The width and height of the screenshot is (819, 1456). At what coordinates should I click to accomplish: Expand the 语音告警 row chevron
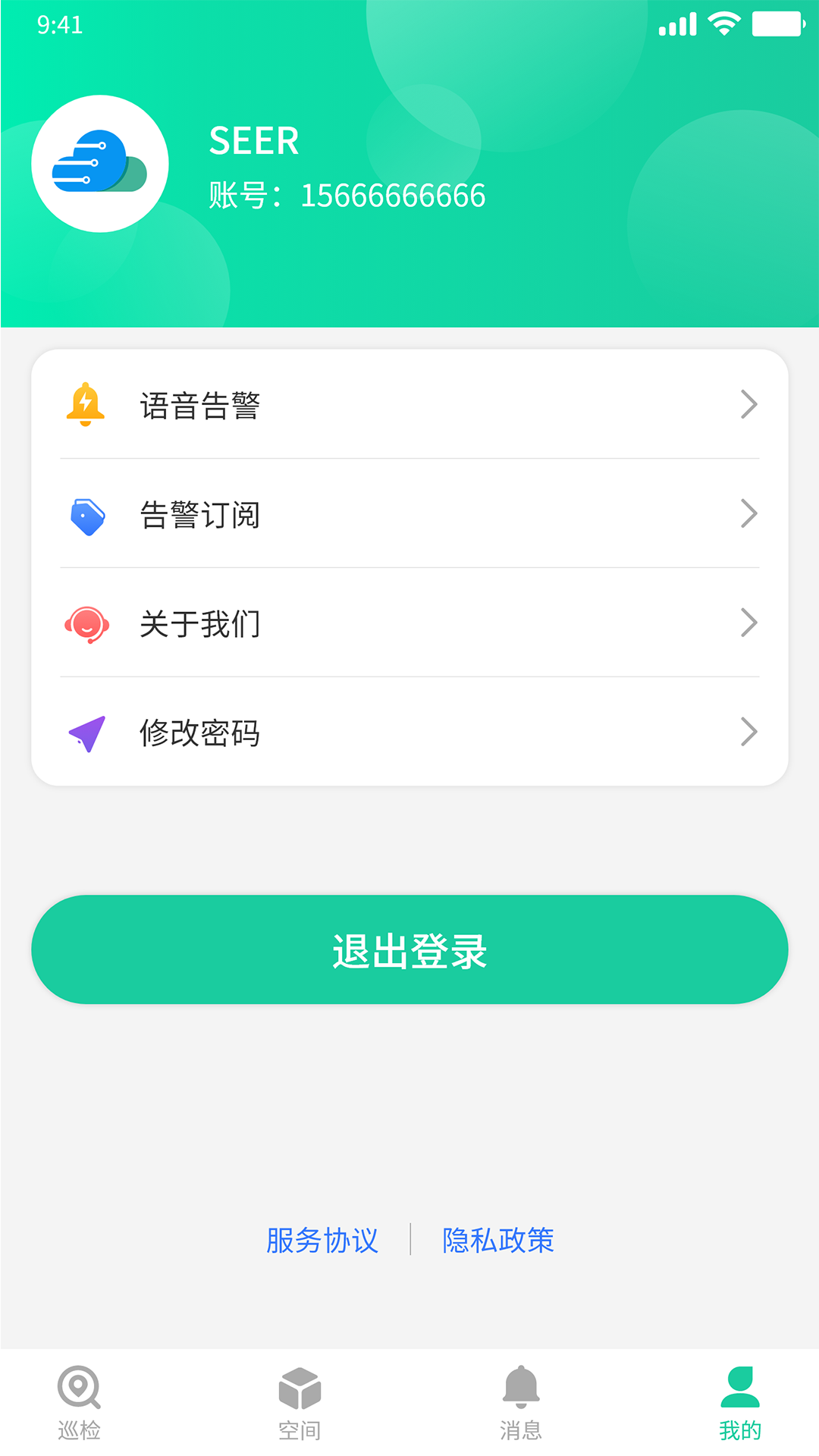749,404
